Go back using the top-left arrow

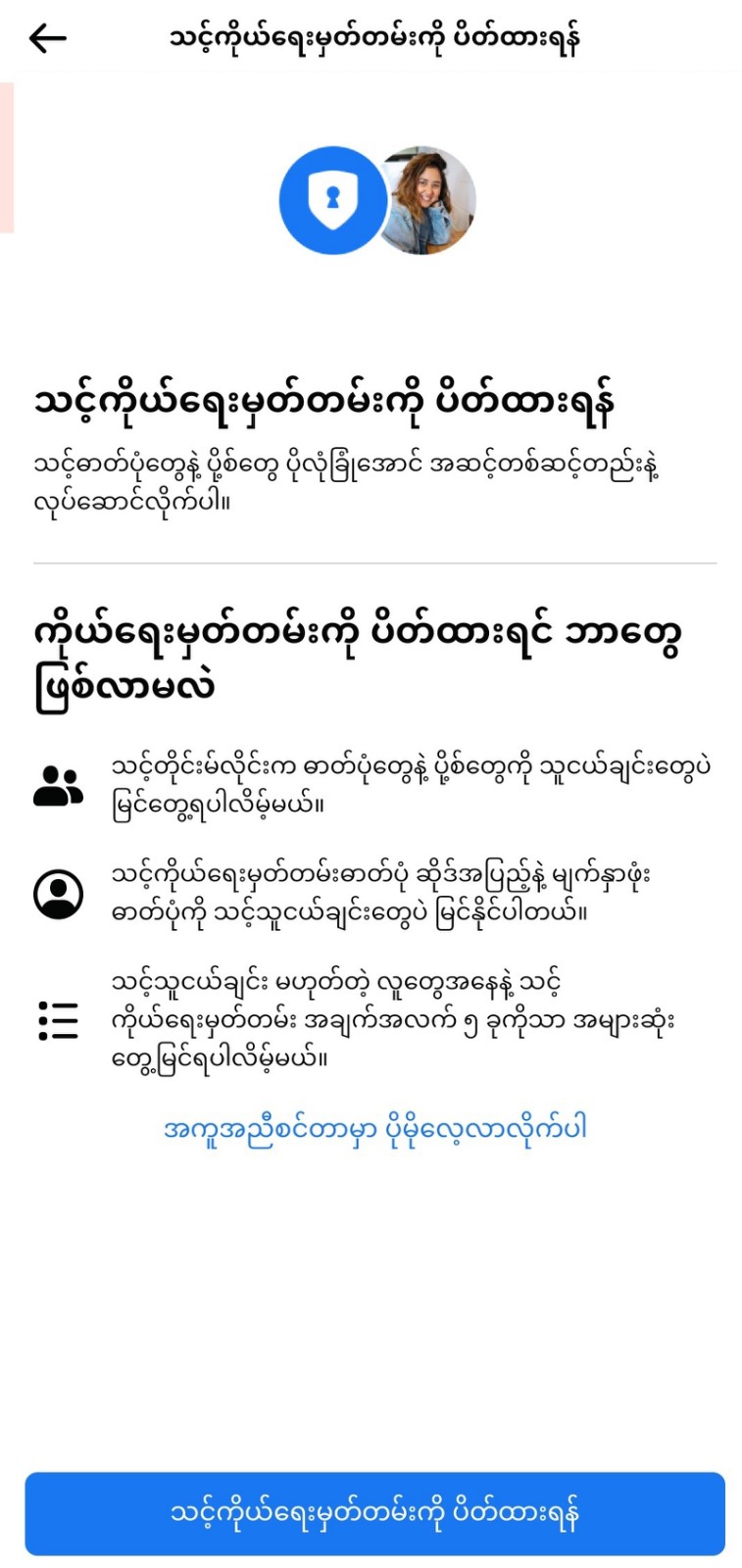click(x=47, y=38)
